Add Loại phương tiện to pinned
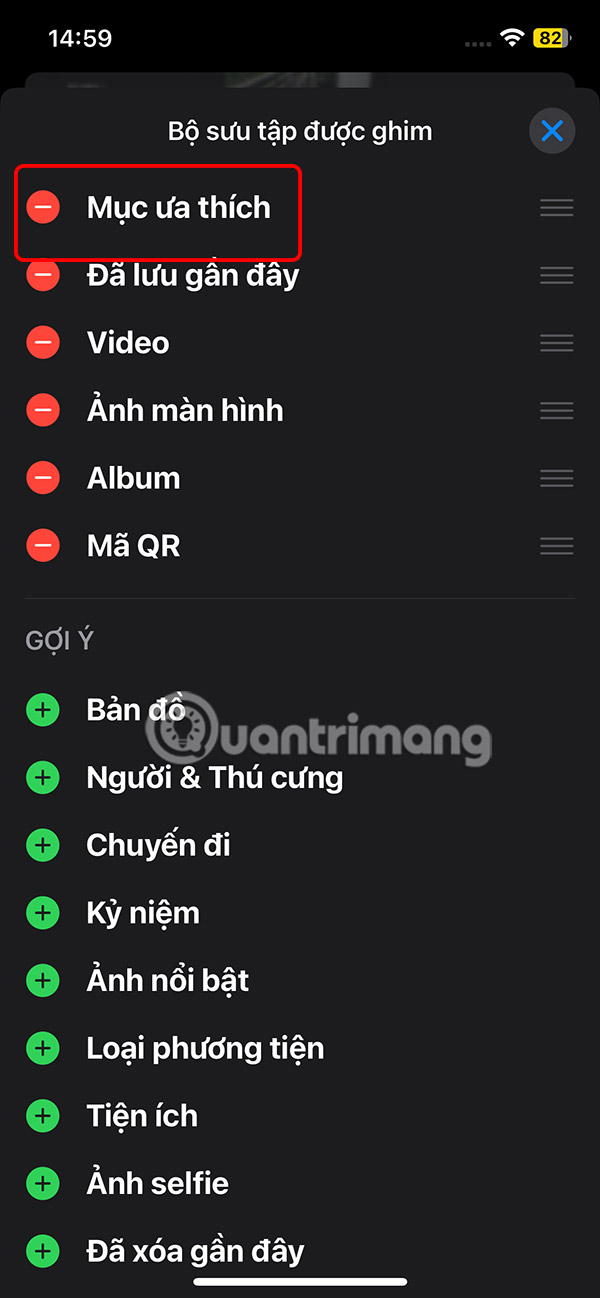The image size is (600, 1298). click(43, 1048)
